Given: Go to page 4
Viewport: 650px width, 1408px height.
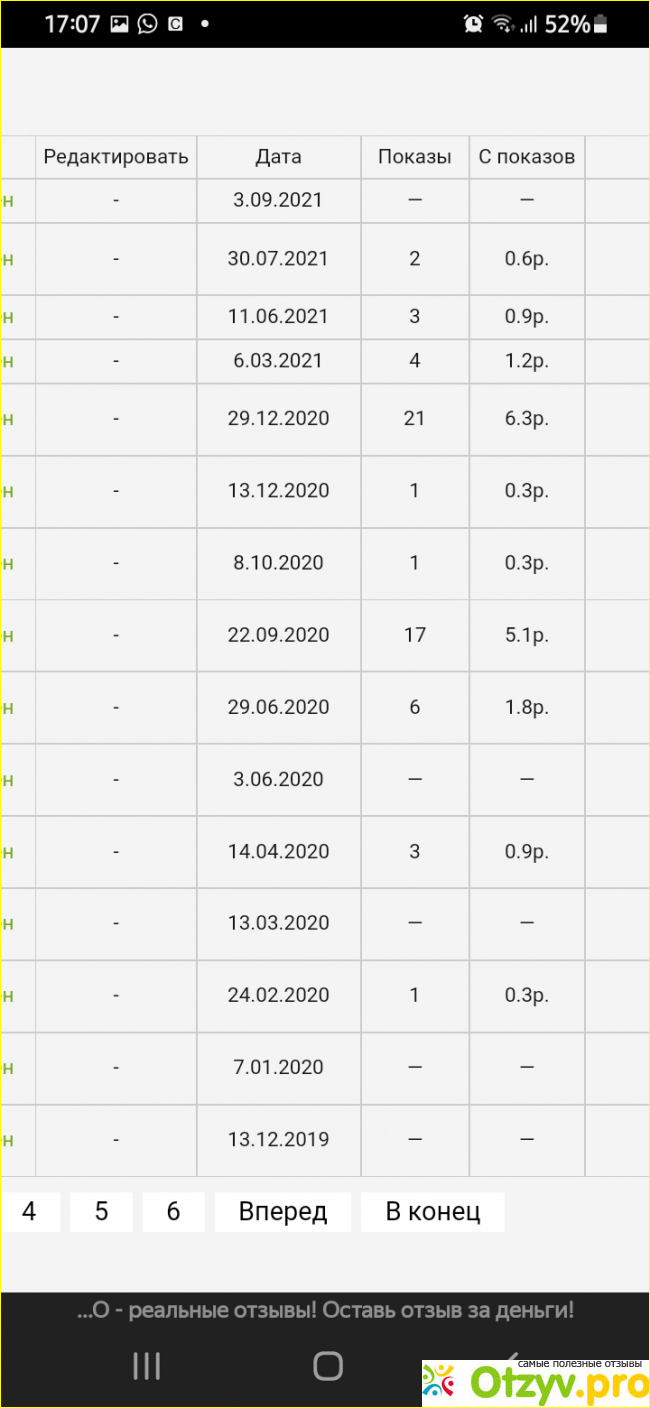Looking at the screenshot, I should point(29,1212).
